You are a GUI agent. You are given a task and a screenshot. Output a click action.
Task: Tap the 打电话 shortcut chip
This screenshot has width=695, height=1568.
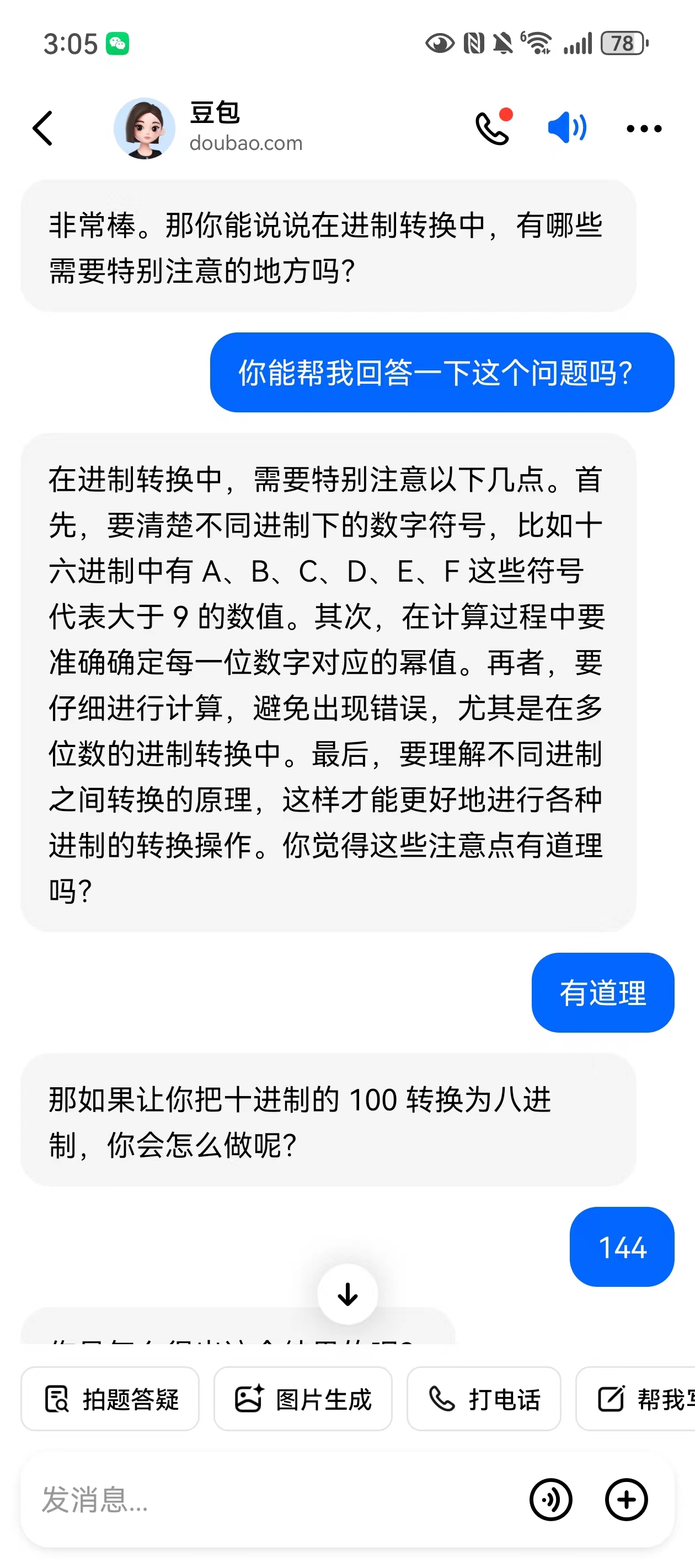tap(484, 1399)
